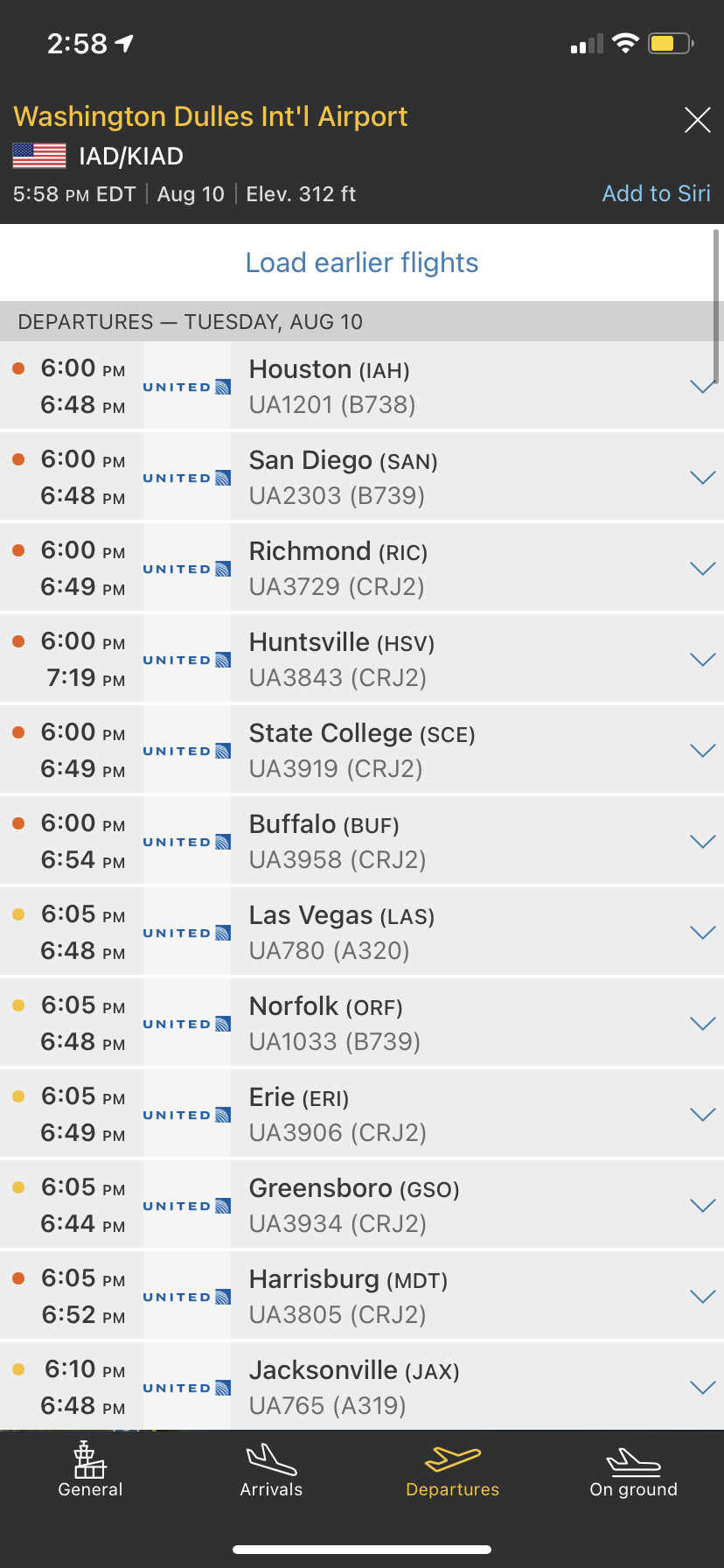Switch to the Arrivals tab
The height and width of the screenshot is (1568, 724).
271,1471
